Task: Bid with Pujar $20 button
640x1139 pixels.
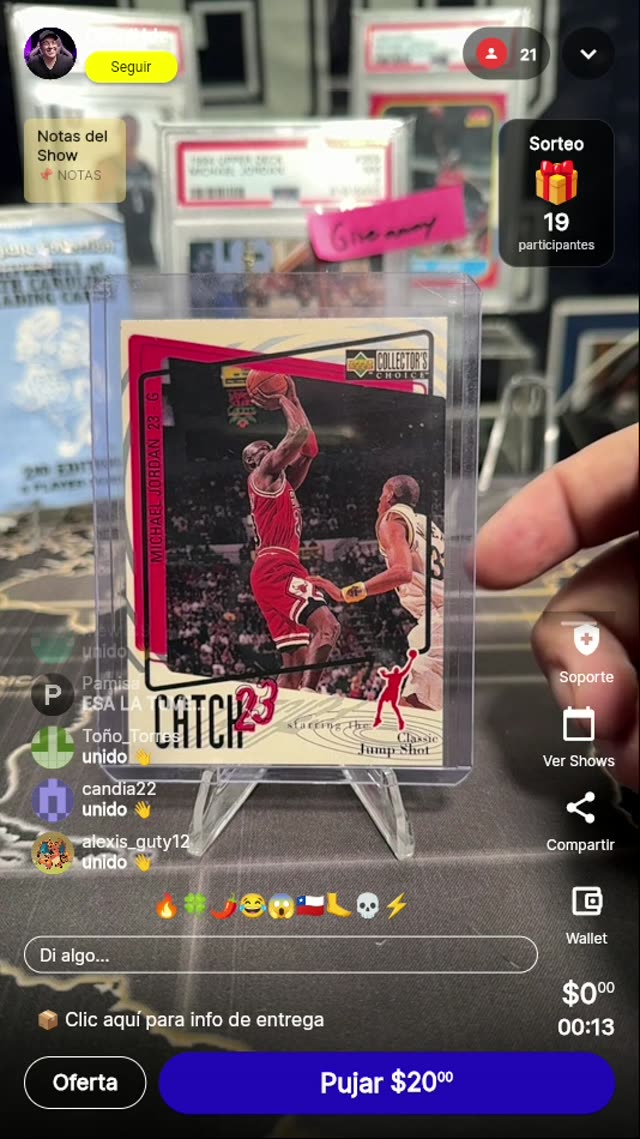Action: 386,1082
